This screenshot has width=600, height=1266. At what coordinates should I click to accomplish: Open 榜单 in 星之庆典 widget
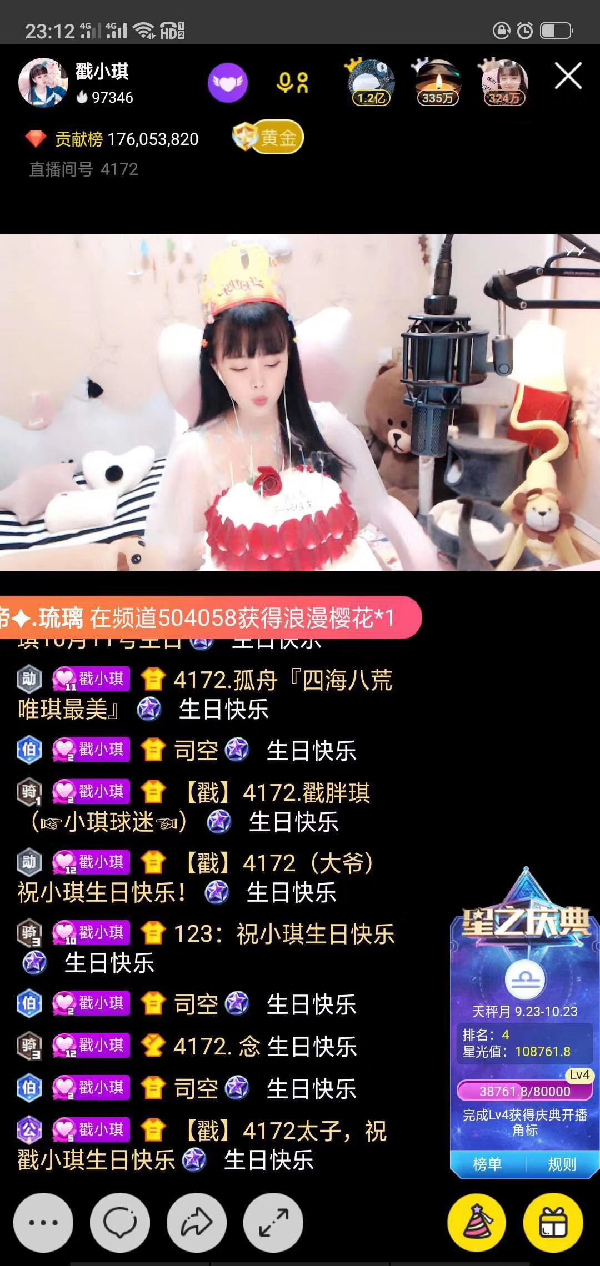click(x=487, y=1164)
